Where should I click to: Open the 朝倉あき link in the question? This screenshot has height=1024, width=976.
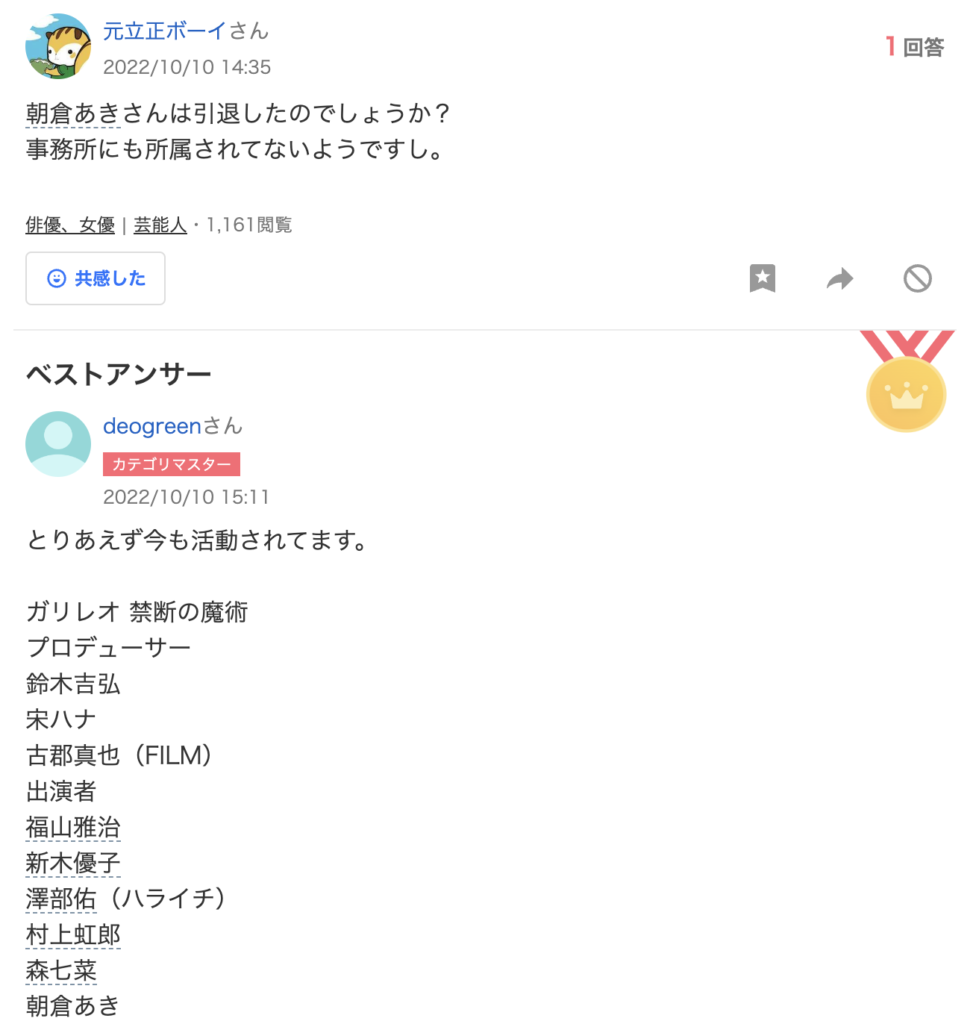[72, 115]
